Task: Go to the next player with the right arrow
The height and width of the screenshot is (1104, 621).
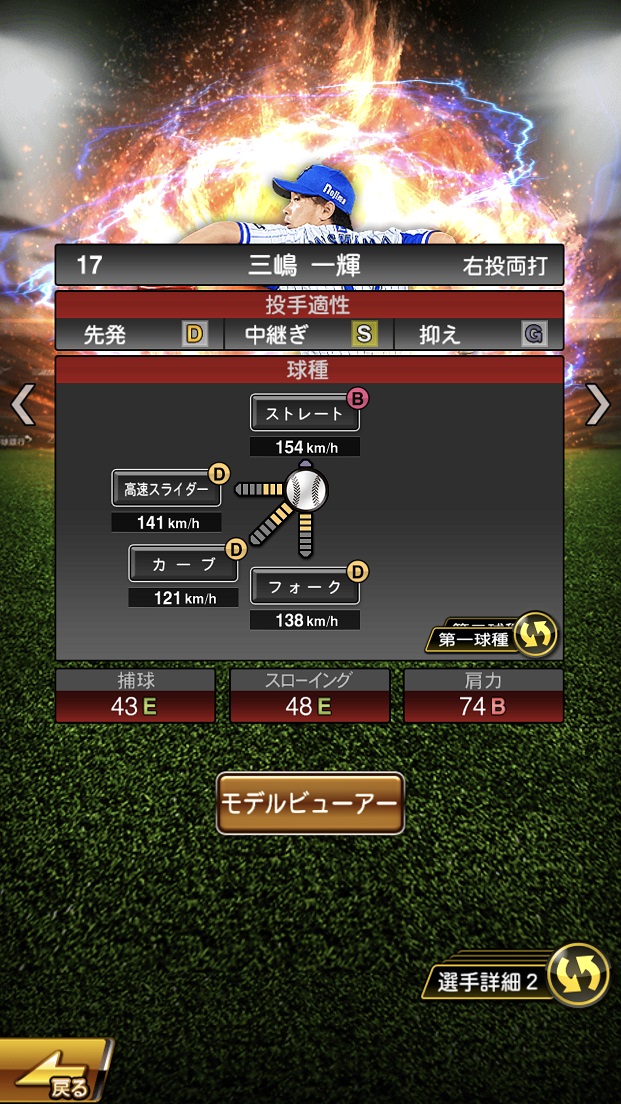Action: (597, 405)
